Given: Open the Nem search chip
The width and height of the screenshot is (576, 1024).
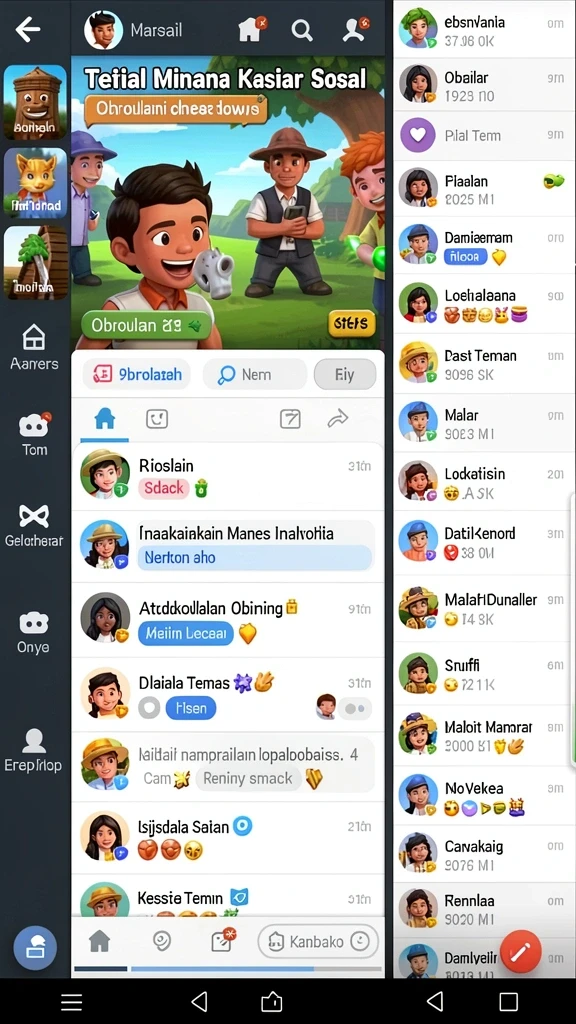Looking at the screenshot, I should coord(254,374).
